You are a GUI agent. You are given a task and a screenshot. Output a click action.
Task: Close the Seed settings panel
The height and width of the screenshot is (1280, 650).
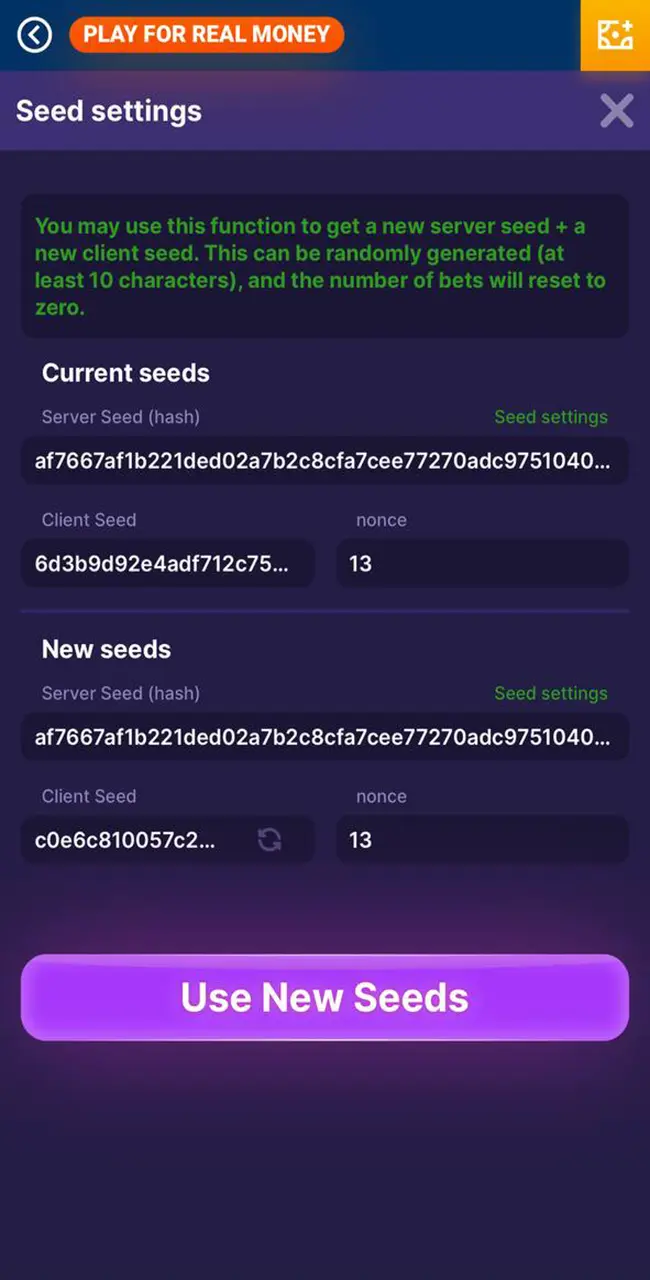click(616, 111)
